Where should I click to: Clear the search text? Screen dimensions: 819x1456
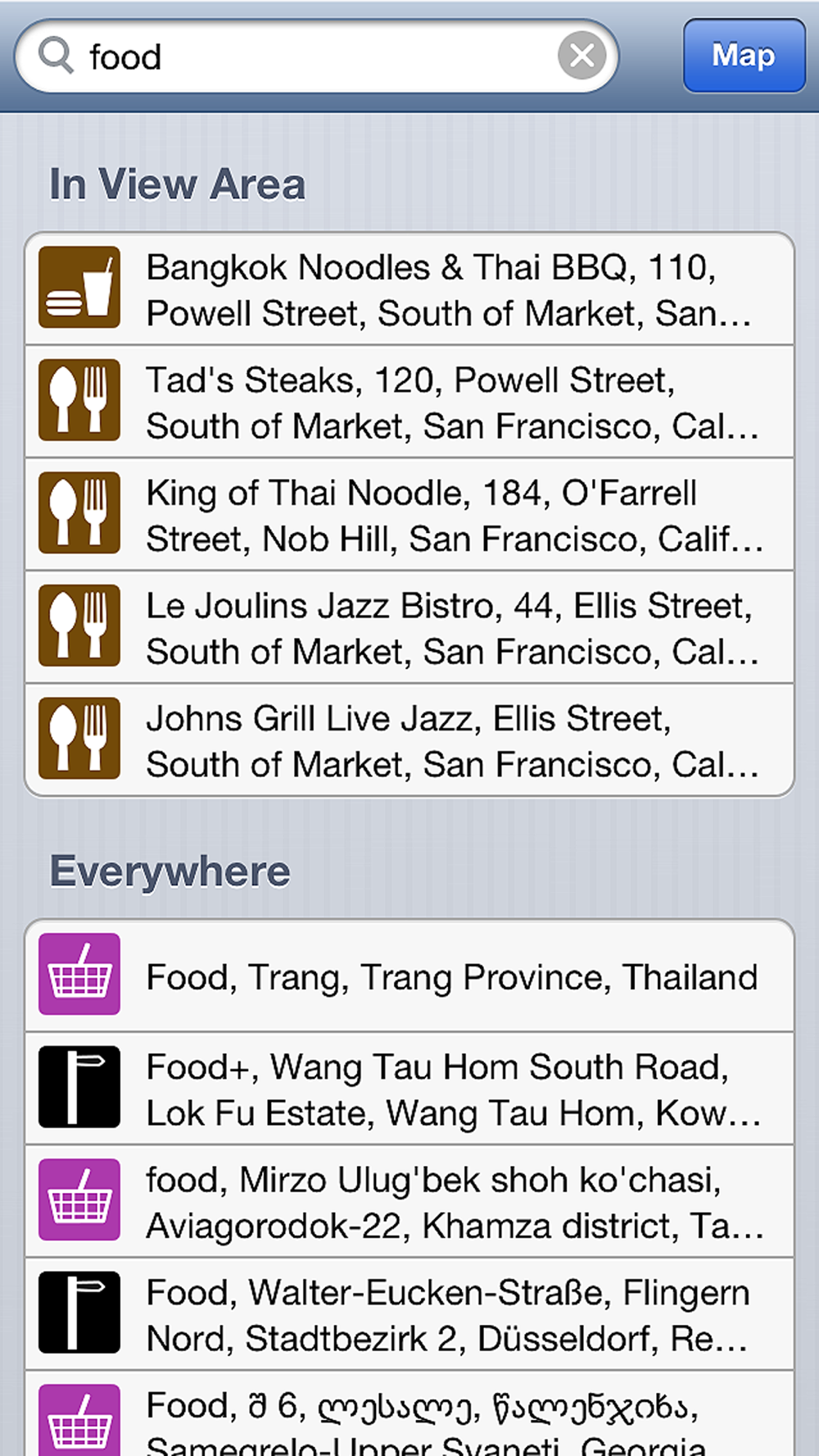click(x=581, y=56)
